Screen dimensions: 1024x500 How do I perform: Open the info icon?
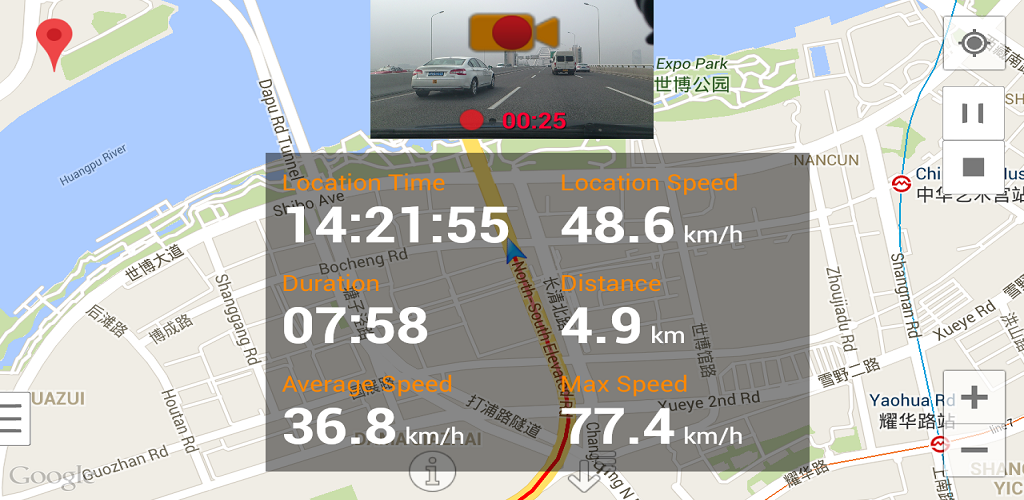pyautogui.click(x=433, y=469)
